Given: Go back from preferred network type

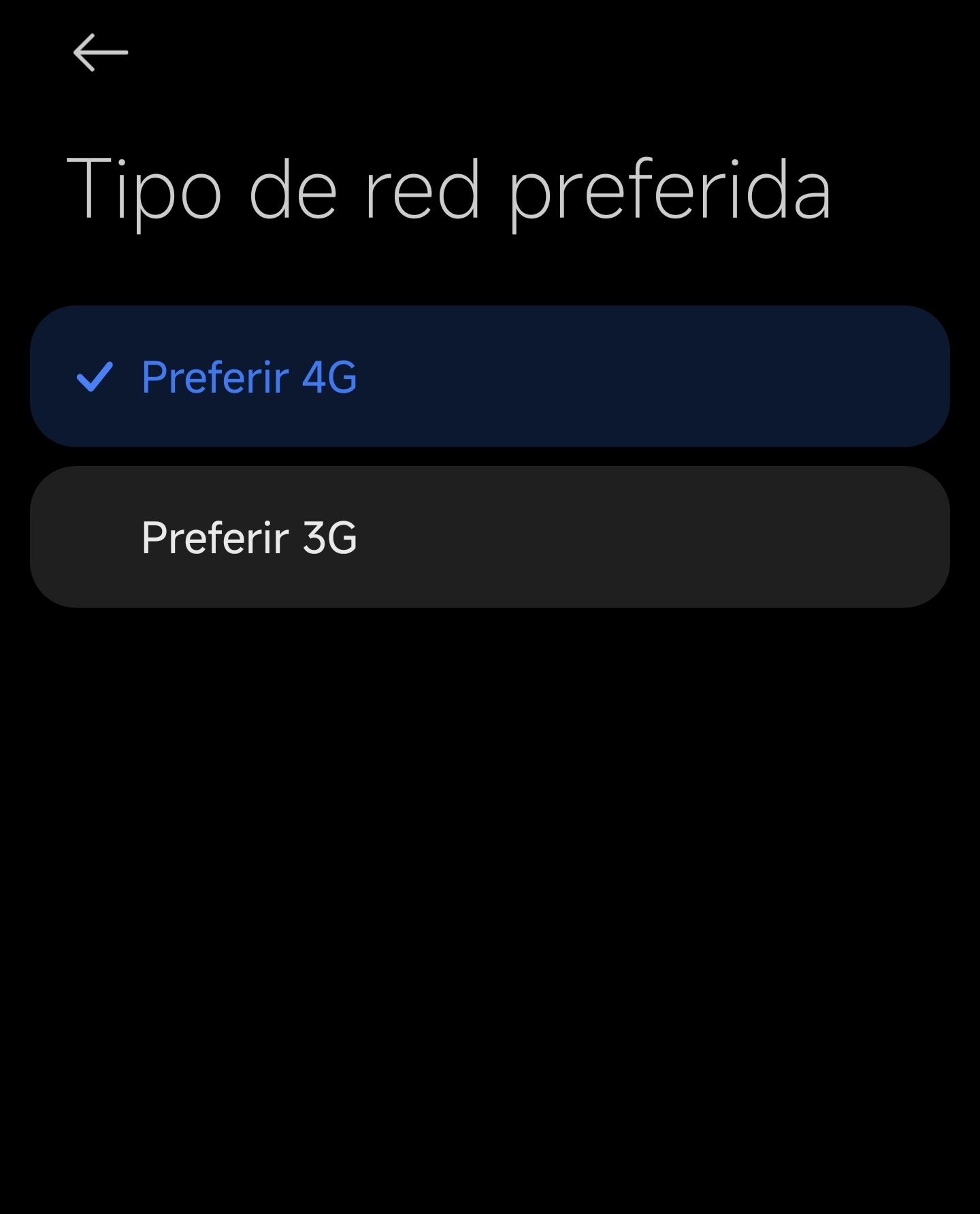Looking at the screenshot, I should (101, 52).
